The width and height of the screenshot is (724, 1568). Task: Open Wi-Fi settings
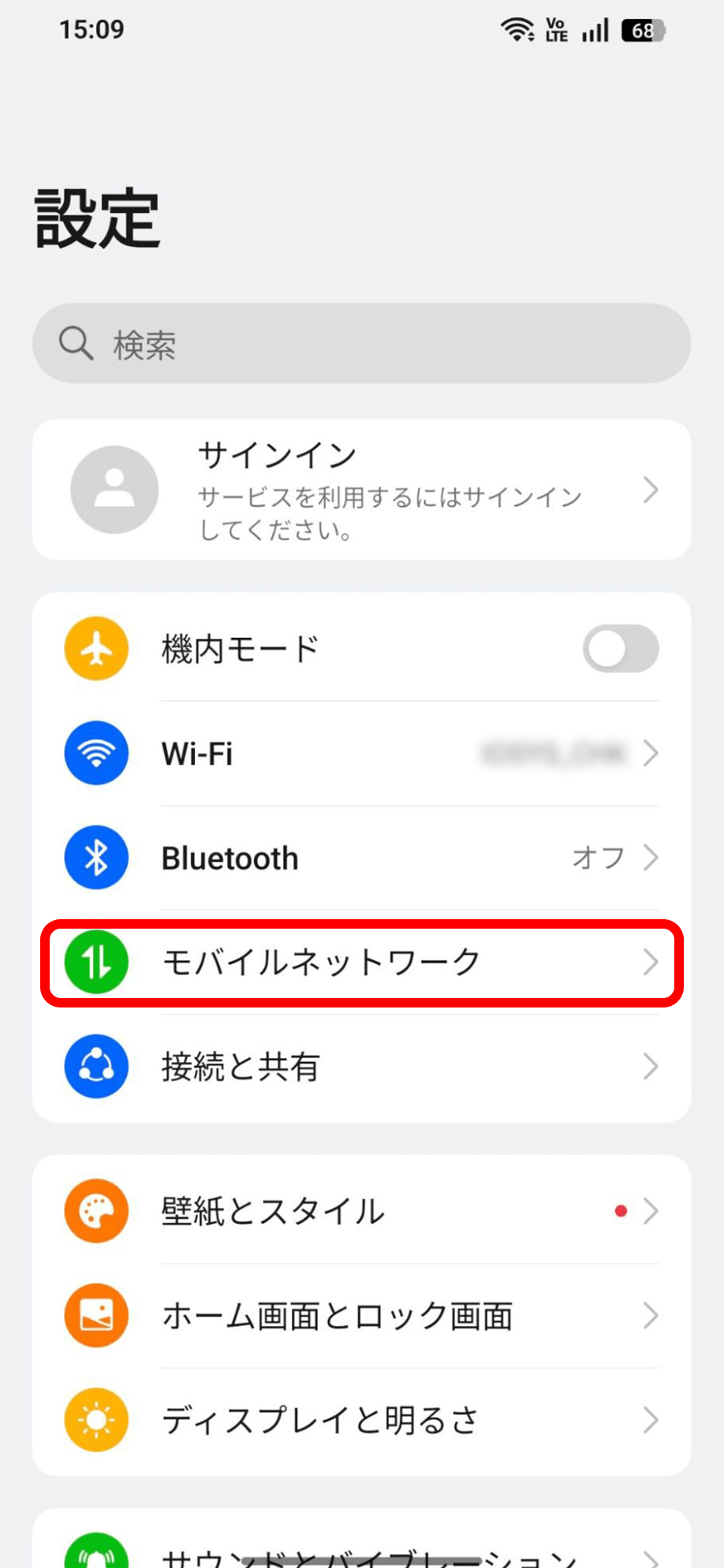coord(361,754)
